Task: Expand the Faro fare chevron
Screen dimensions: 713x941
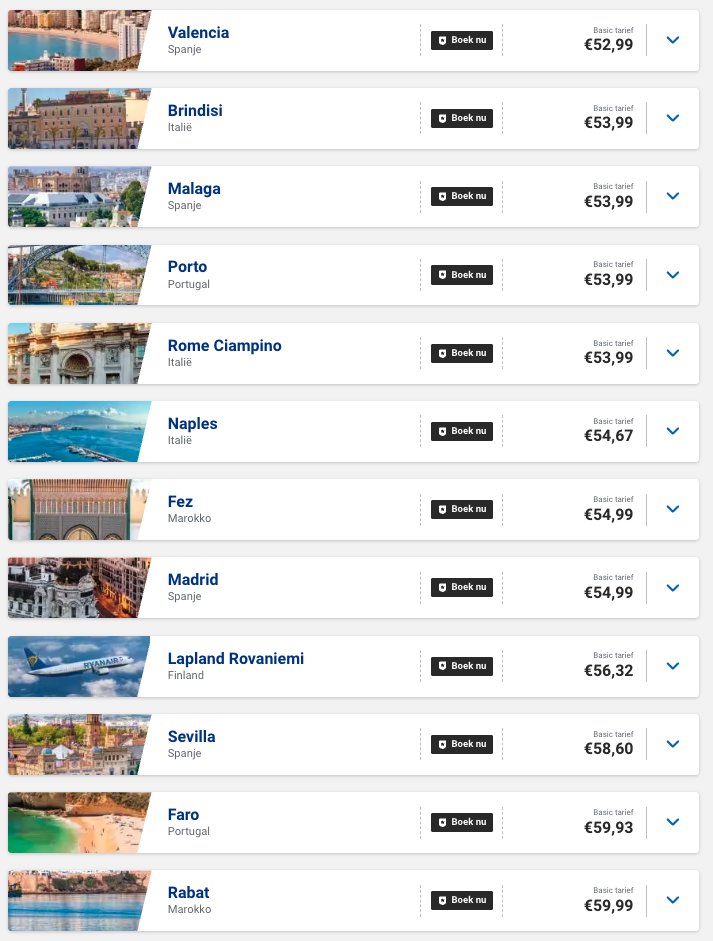Action: pyautogui.click(x=673, y=822)
